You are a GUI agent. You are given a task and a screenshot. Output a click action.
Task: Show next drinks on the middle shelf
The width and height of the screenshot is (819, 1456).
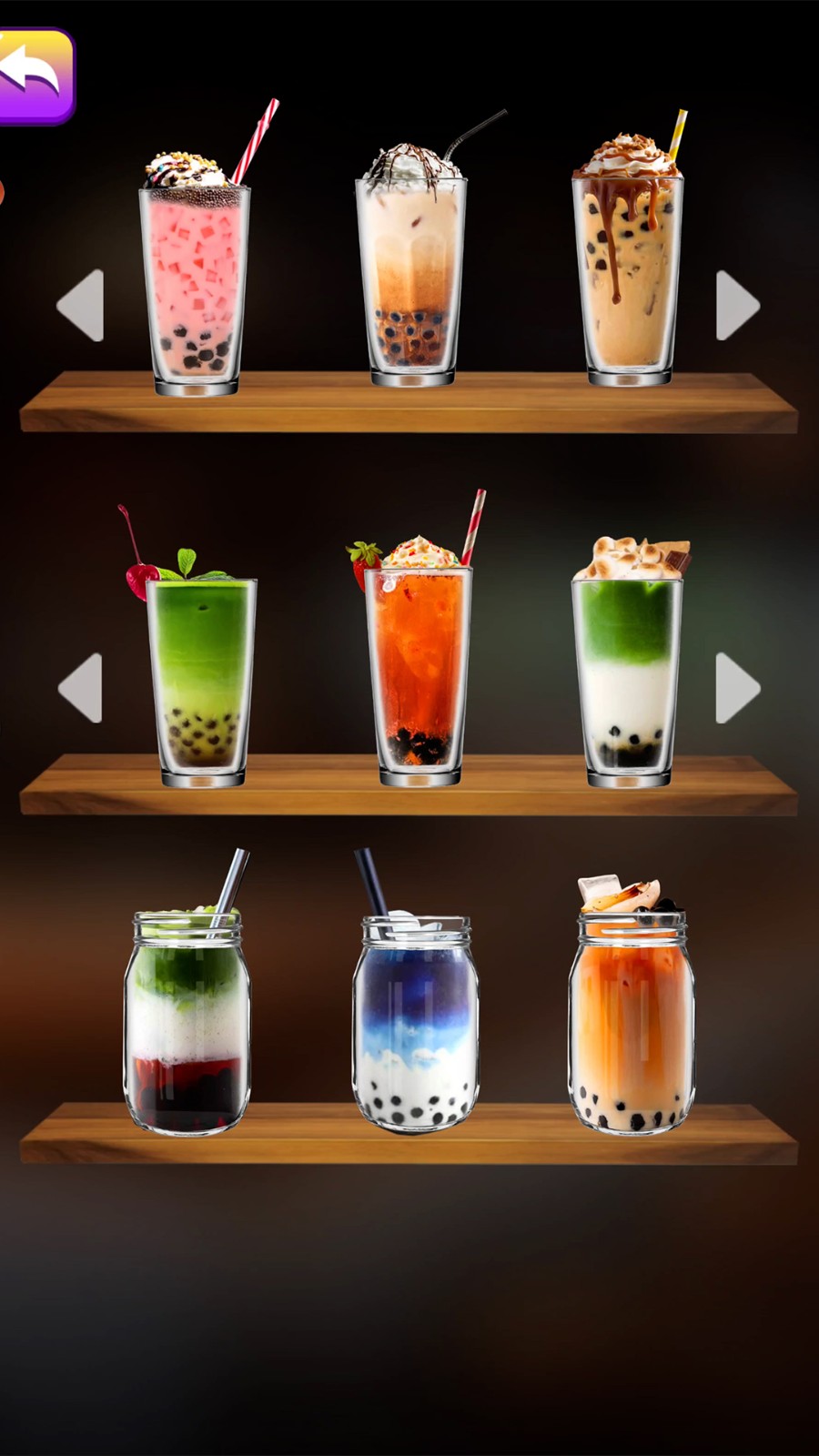click(x=736, y=689)
